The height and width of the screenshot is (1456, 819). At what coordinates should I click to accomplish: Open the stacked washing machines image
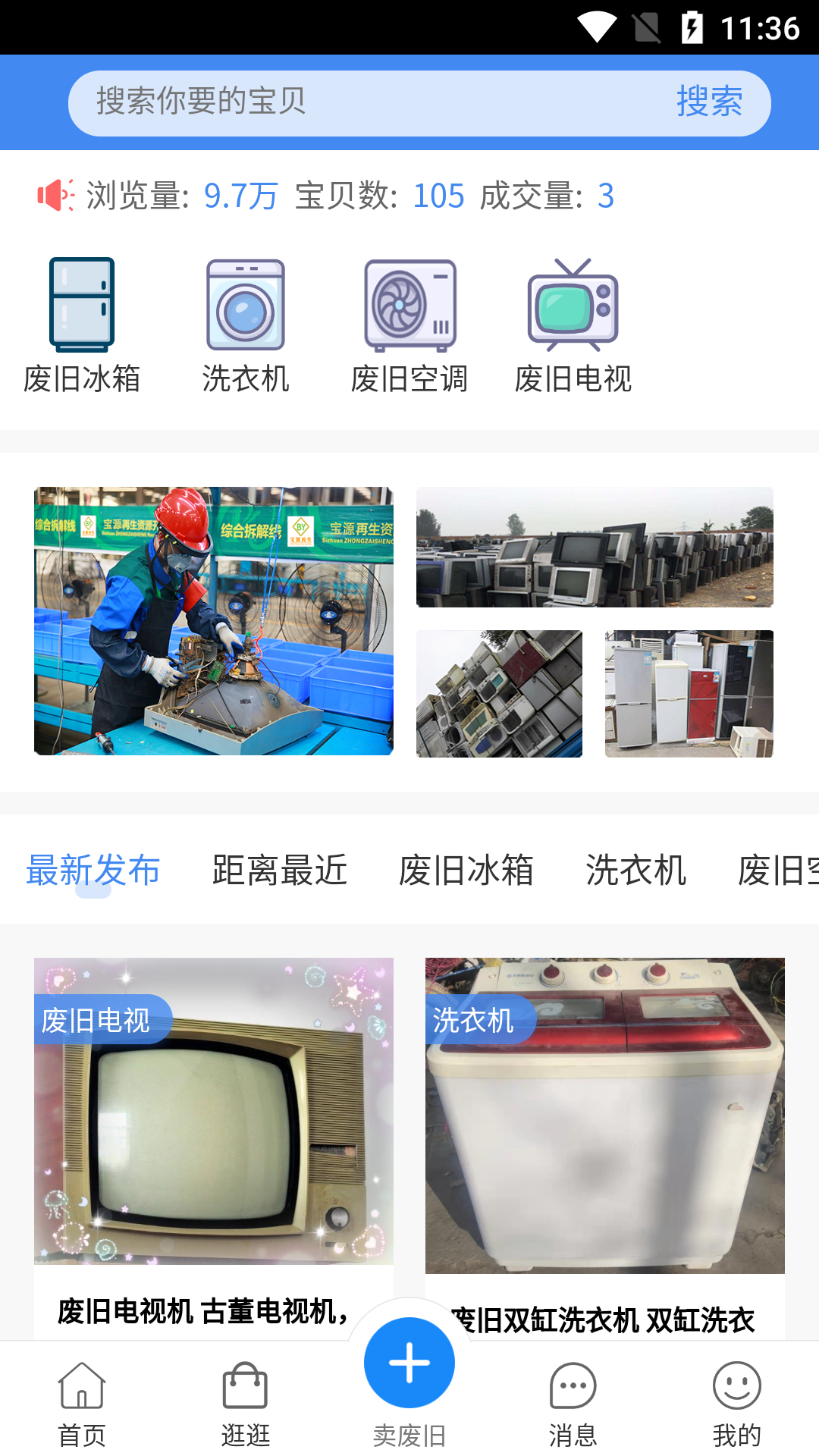point(499,693)
